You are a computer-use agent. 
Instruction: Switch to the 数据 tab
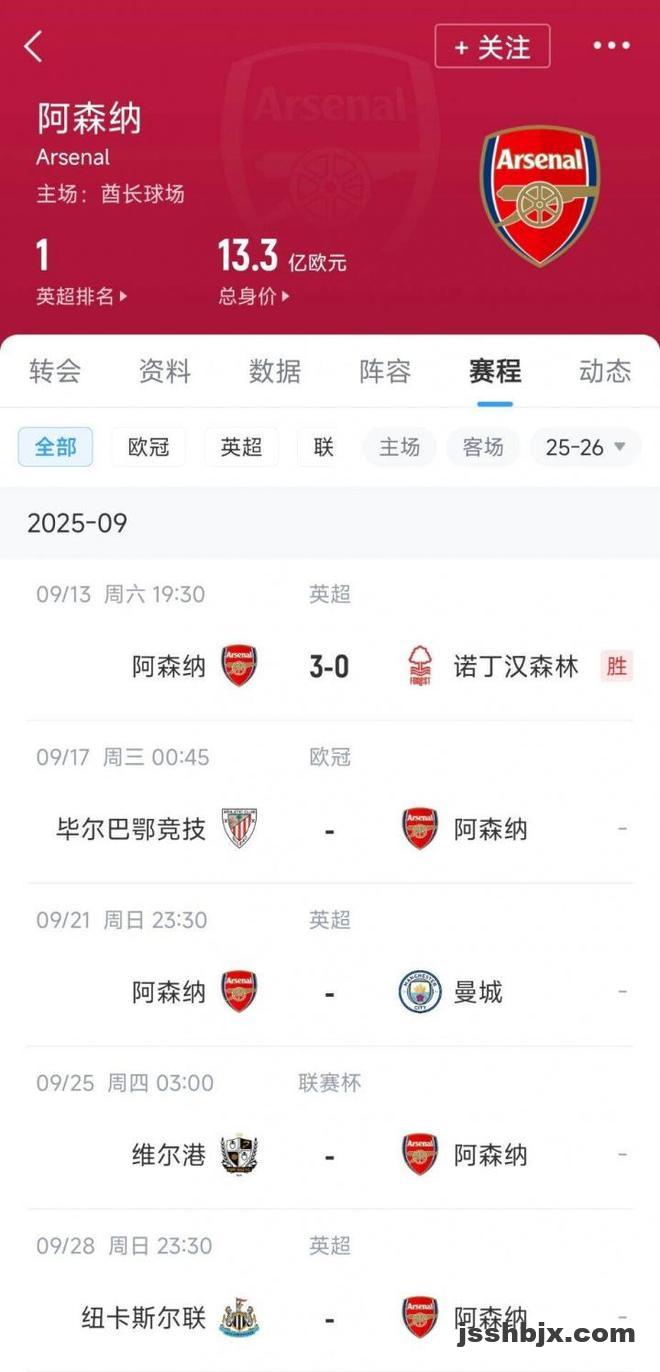point(275,371)
